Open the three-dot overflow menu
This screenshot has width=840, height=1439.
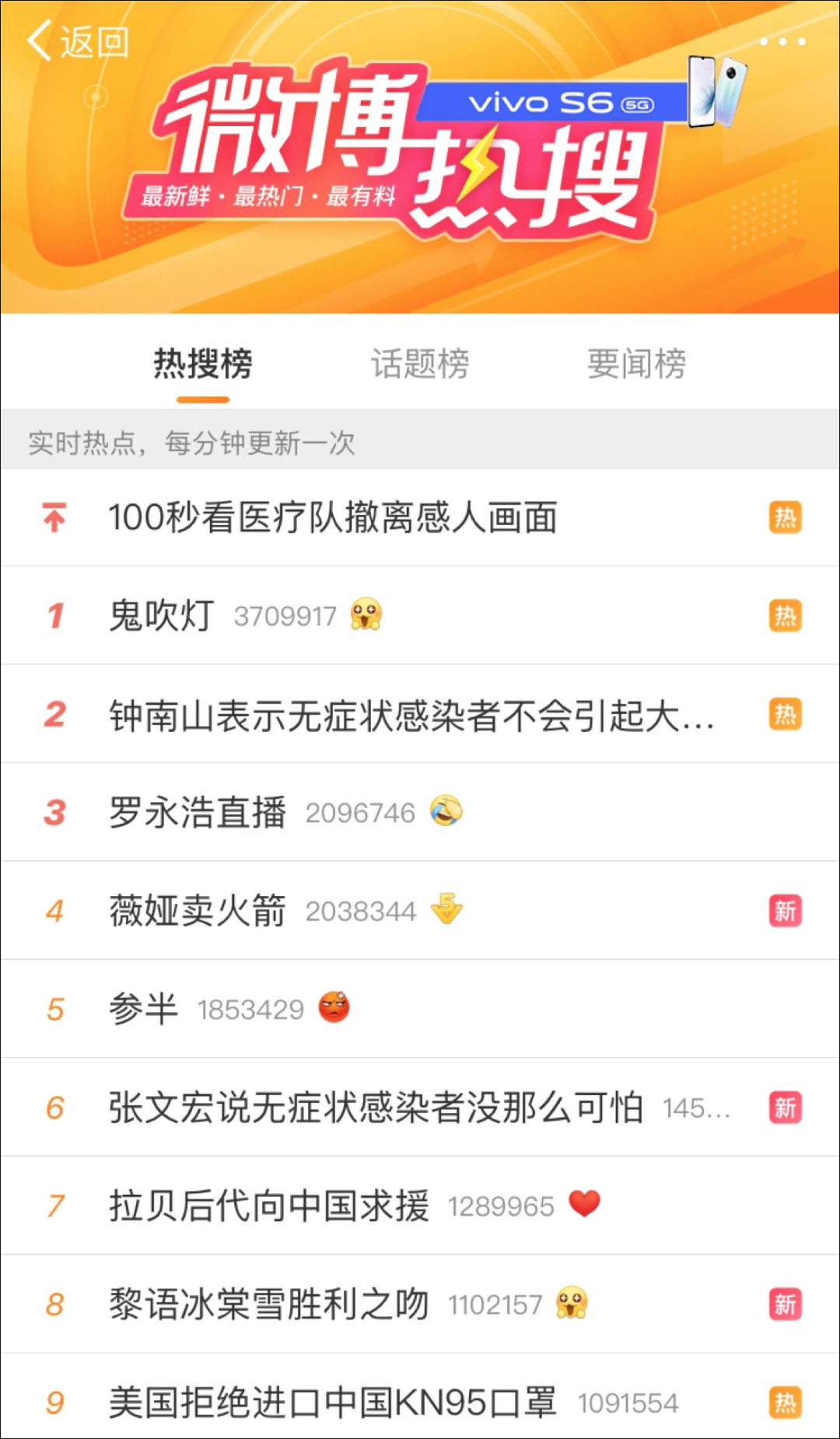click(x=782, y=41)
